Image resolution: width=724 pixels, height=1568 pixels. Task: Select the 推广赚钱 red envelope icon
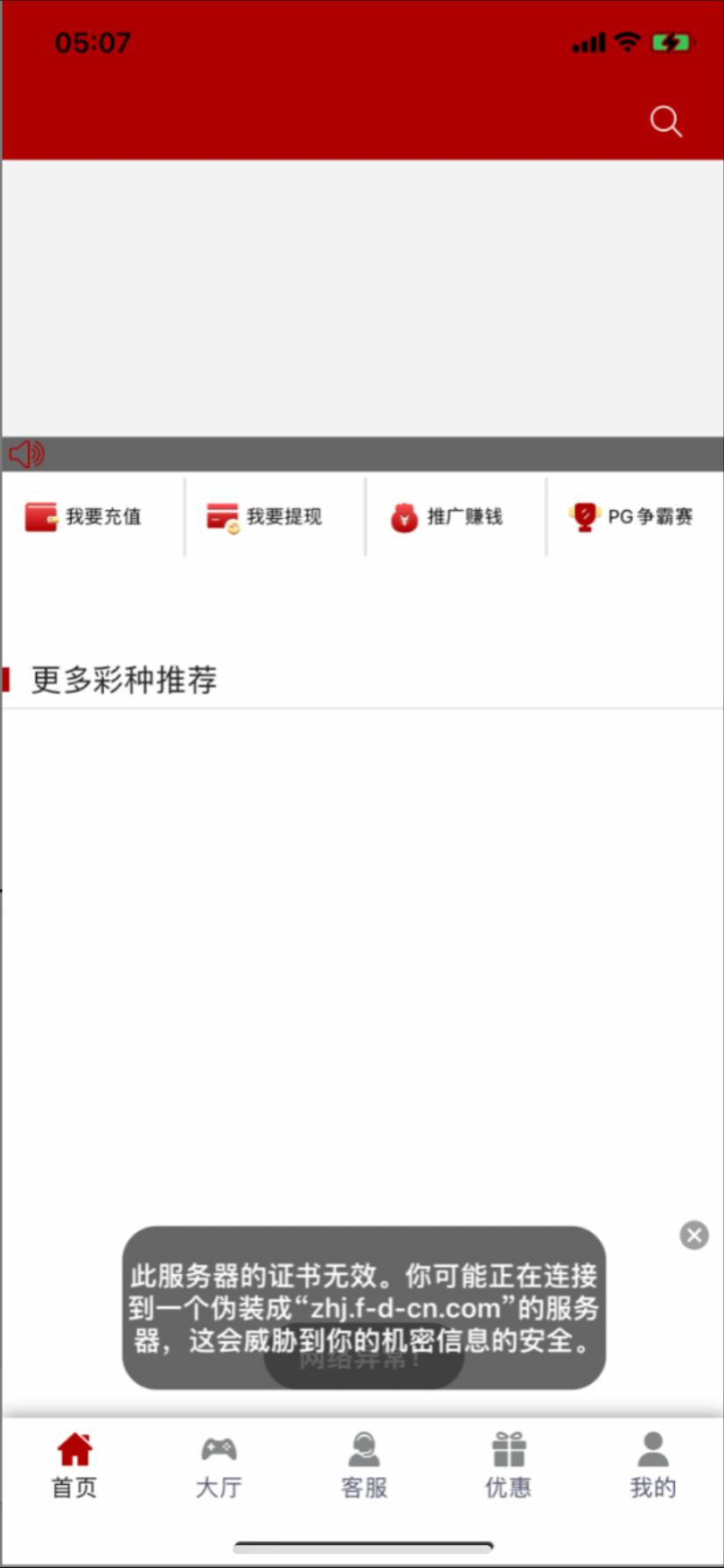point(404,516)
